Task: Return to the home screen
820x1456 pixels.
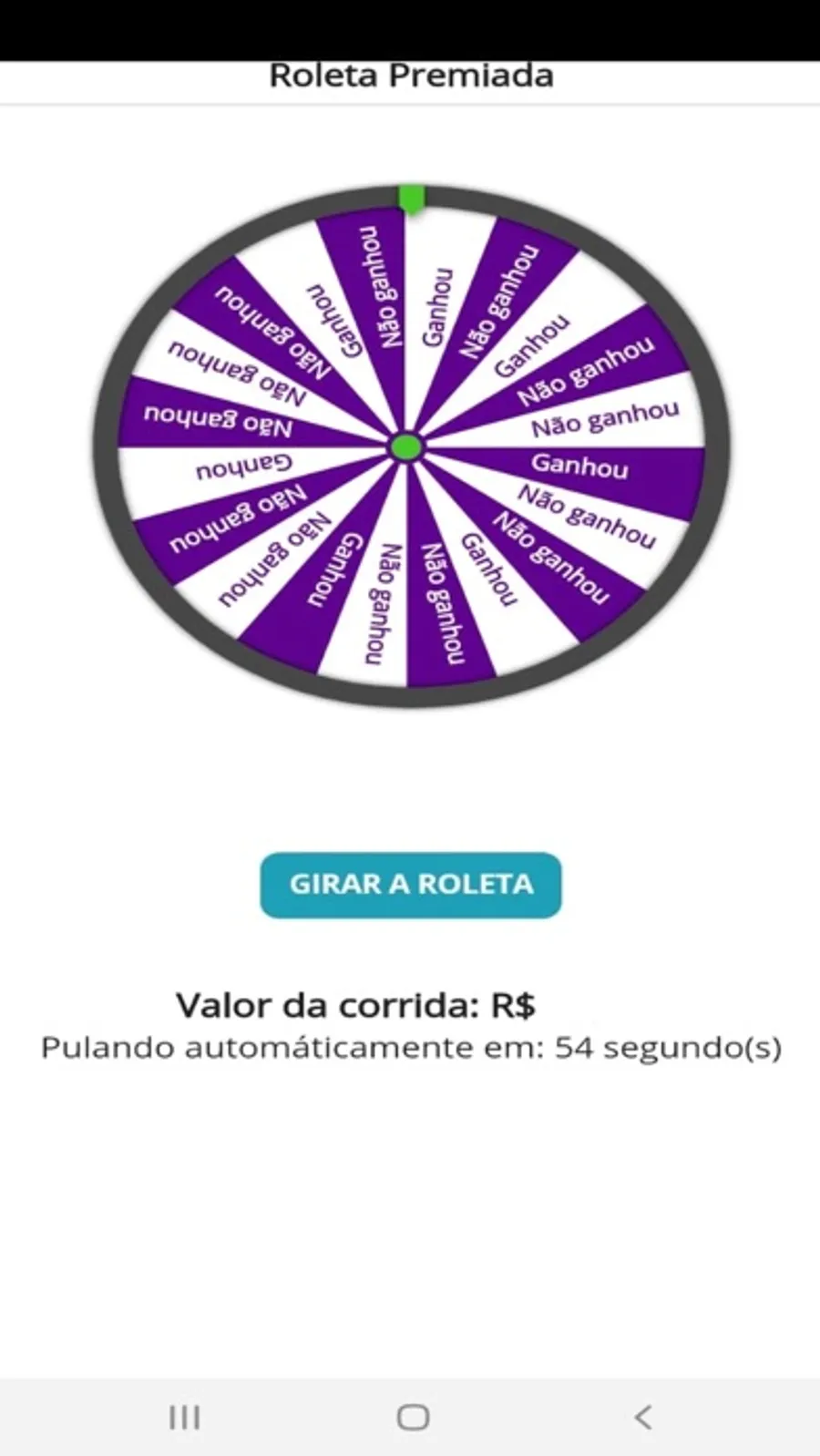Action: coord(413,1417)
